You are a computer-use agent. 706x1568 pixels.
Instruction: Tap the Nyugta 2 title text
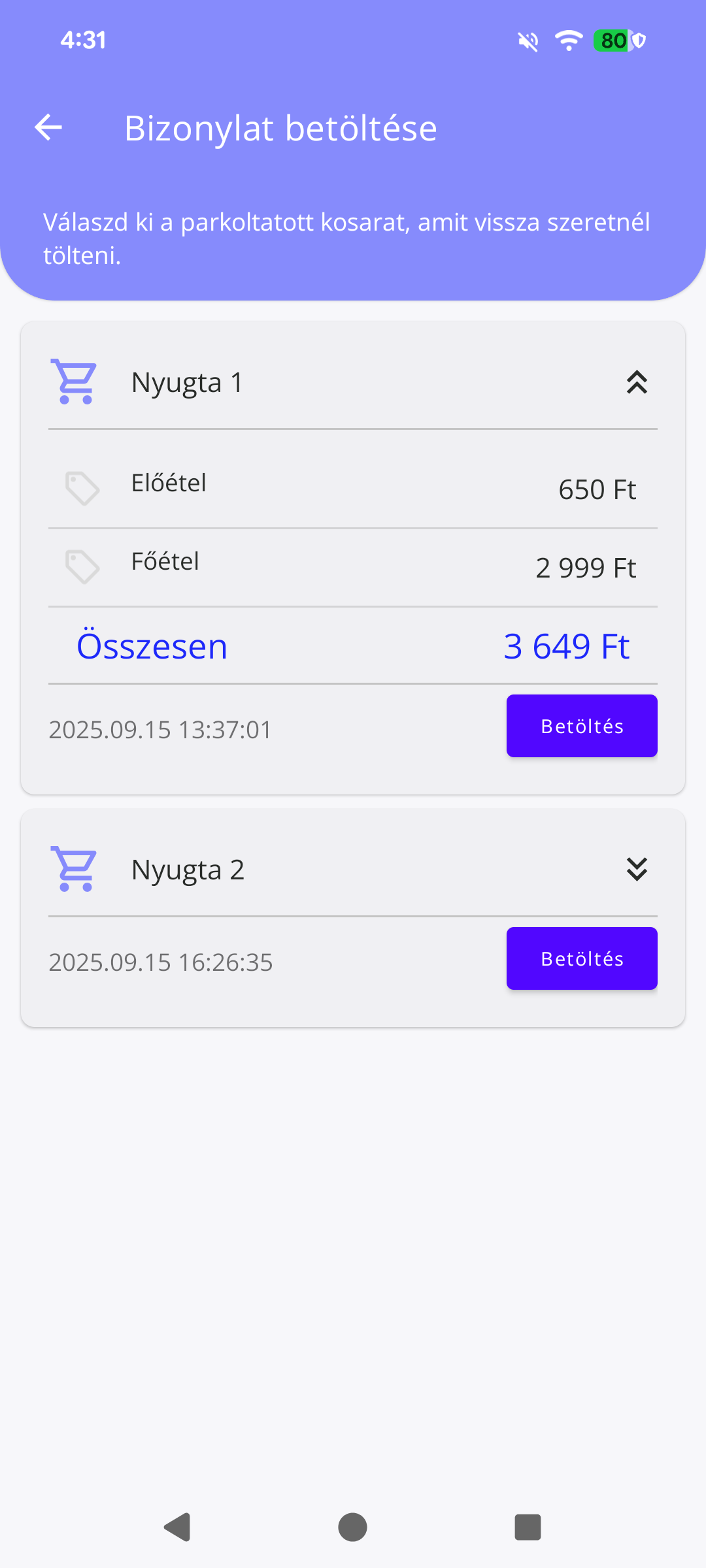pyautogui.click(x=188, y=870)
